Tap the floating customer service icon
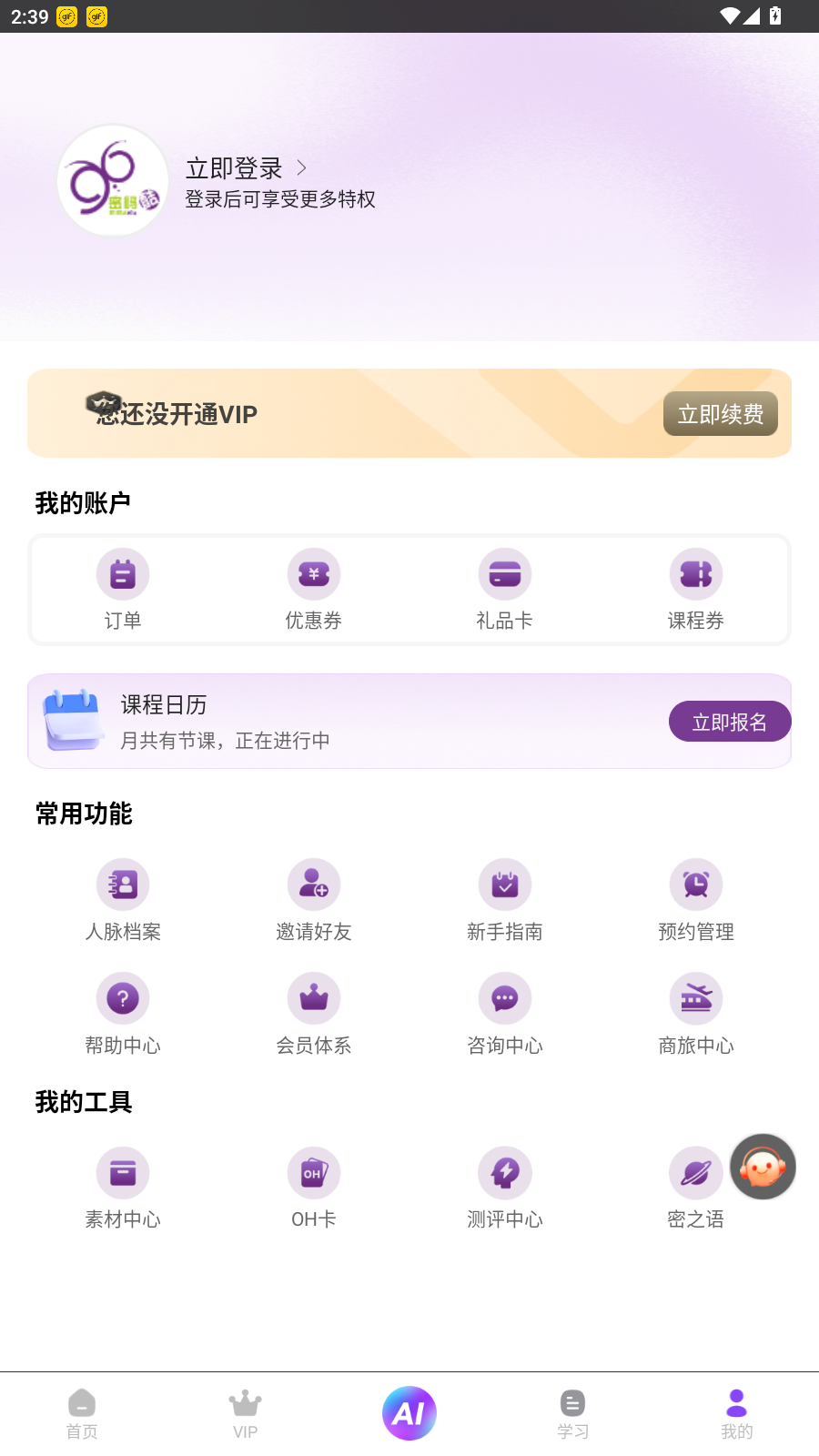 click(x=763, y=1167)
